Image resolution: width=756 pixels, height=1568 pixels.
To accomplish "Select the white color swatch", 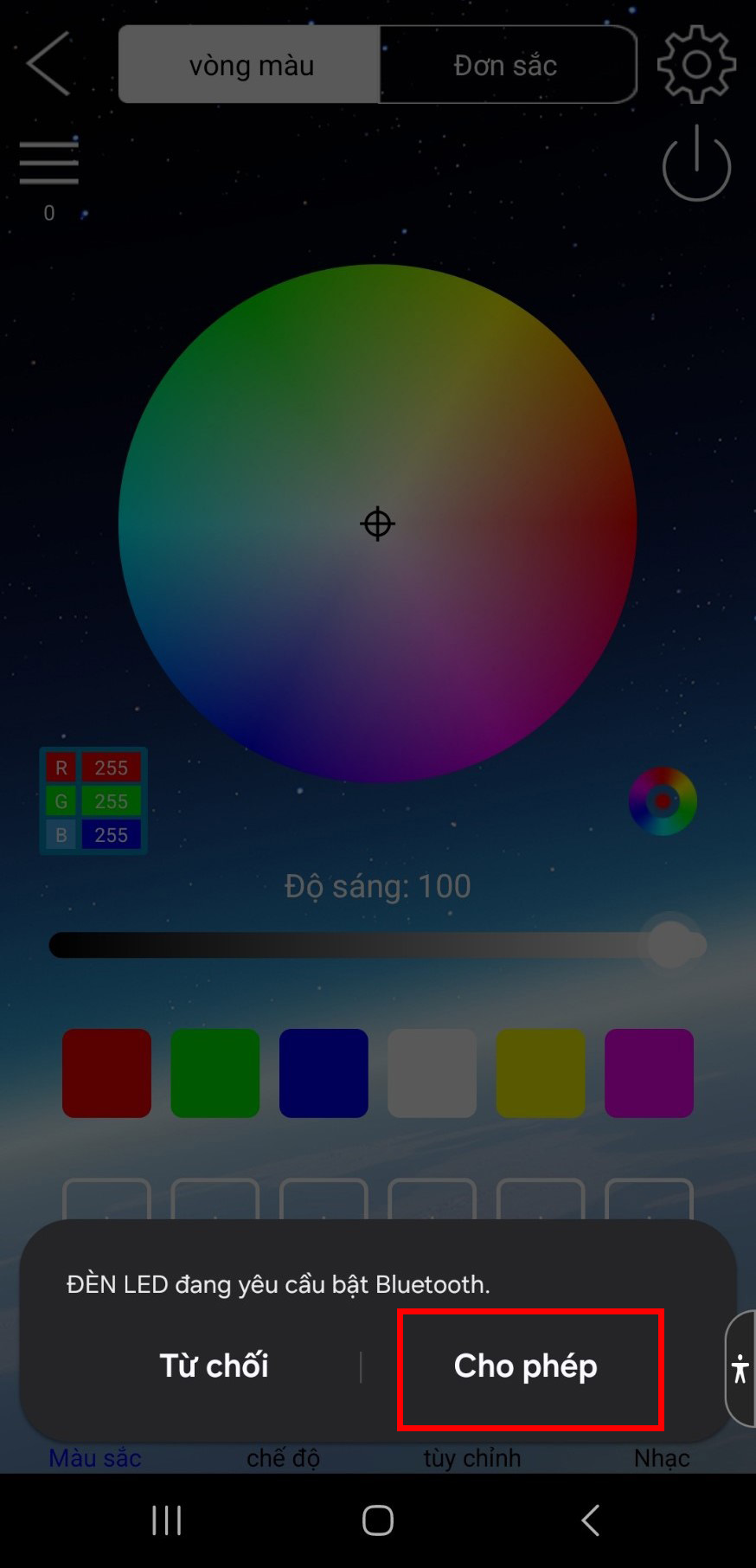I will (x=432, y=1073).
